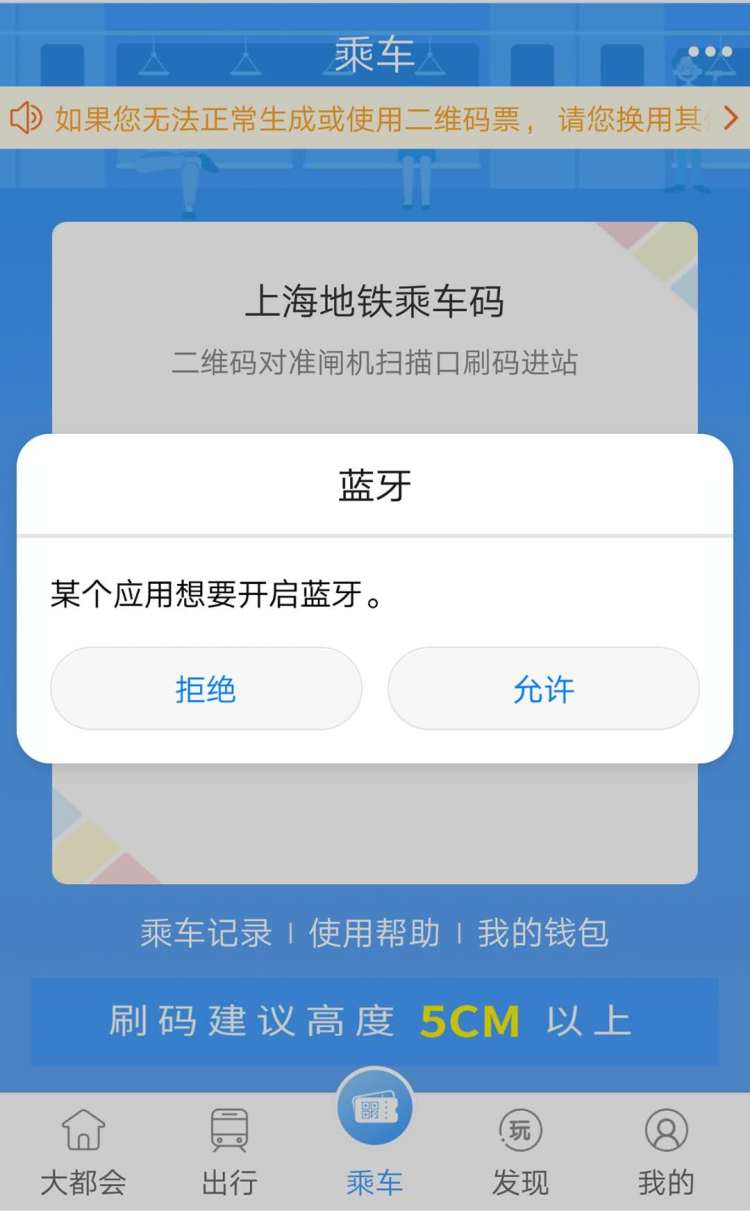Switch to the 大都会 home tab

tap(83, 1152)
